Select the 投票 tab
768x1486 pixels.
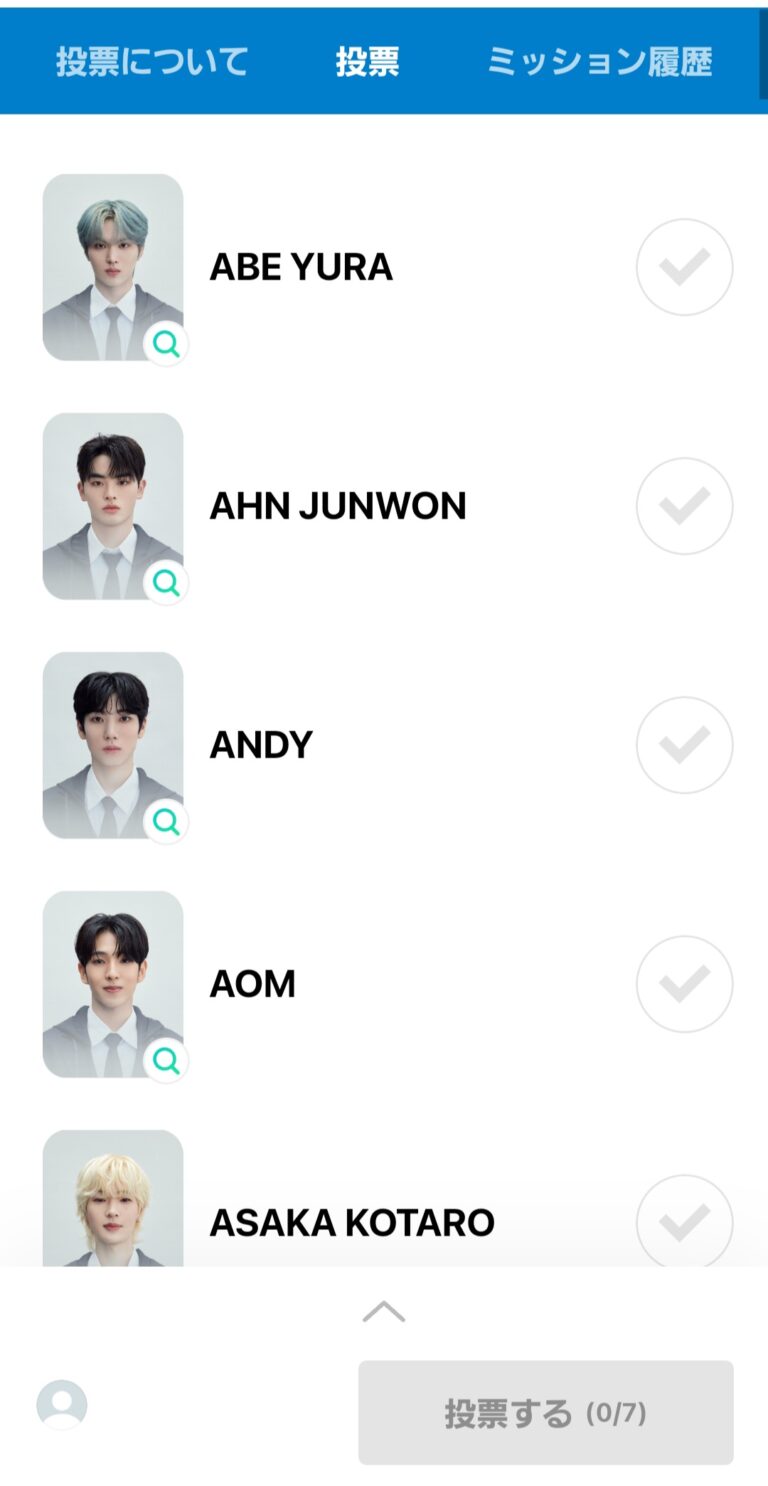(367, 62)
